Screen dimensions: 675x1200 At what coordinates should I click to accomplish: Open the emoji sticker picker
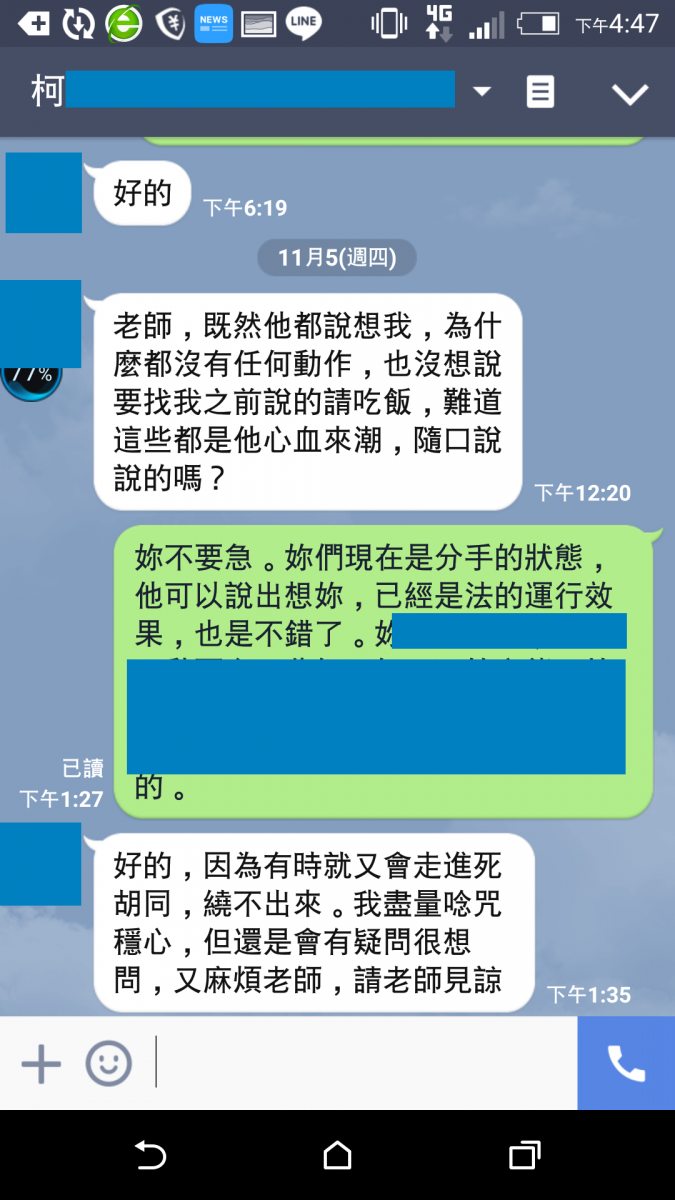108,1063
